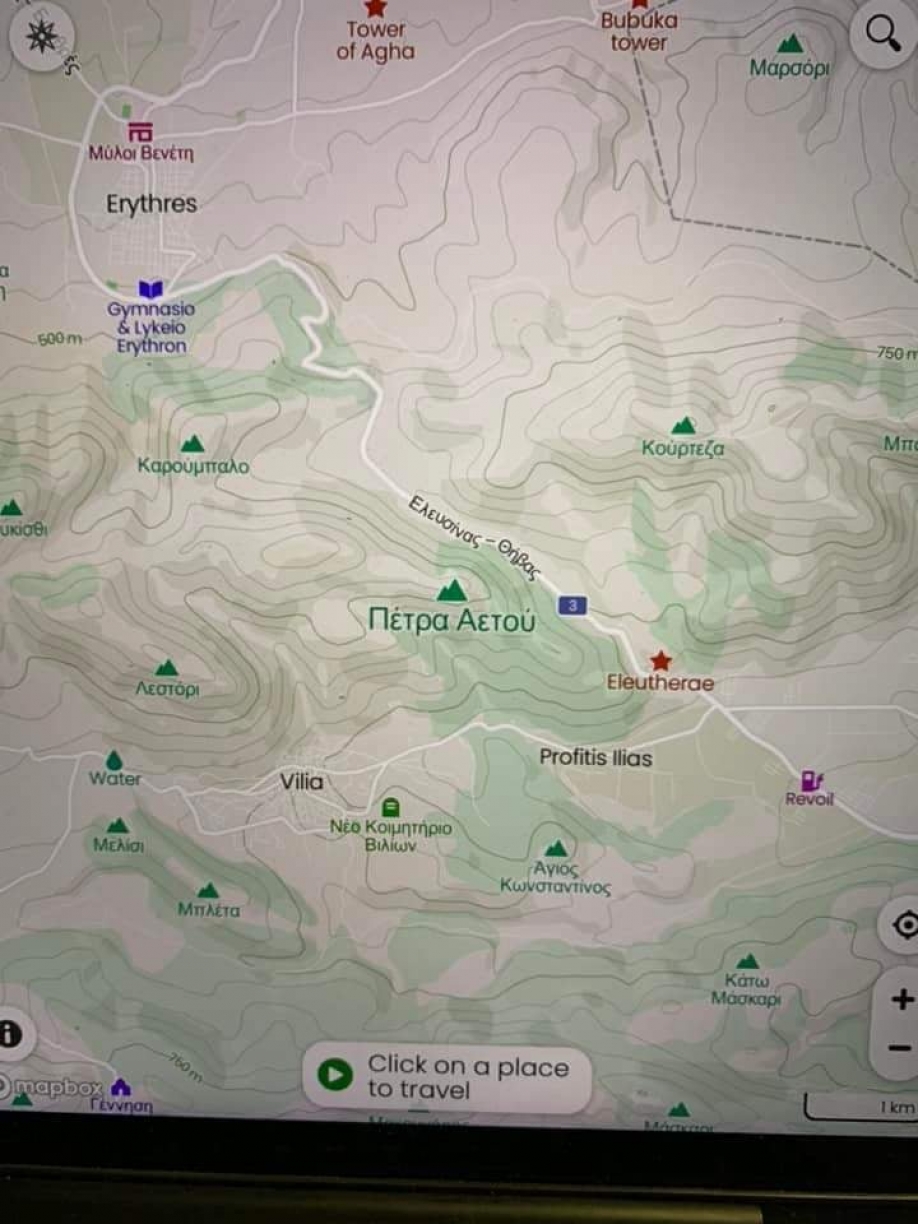Select the Κούρτεζα peak marker
918x1224 pixels.
[684, 427]
